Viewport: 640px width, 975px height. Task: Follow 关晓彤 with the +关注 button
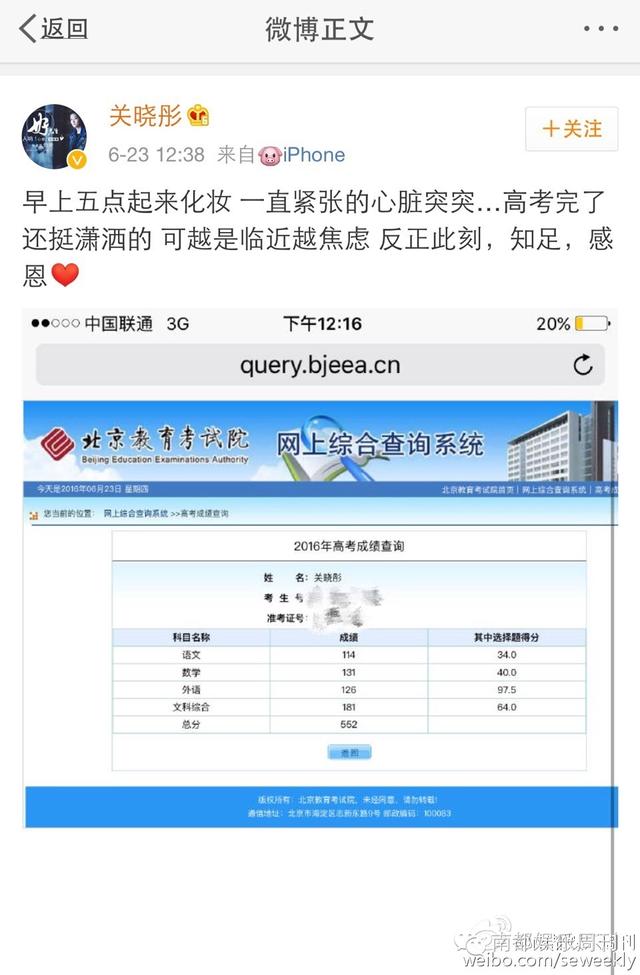(x=572, y=129)
